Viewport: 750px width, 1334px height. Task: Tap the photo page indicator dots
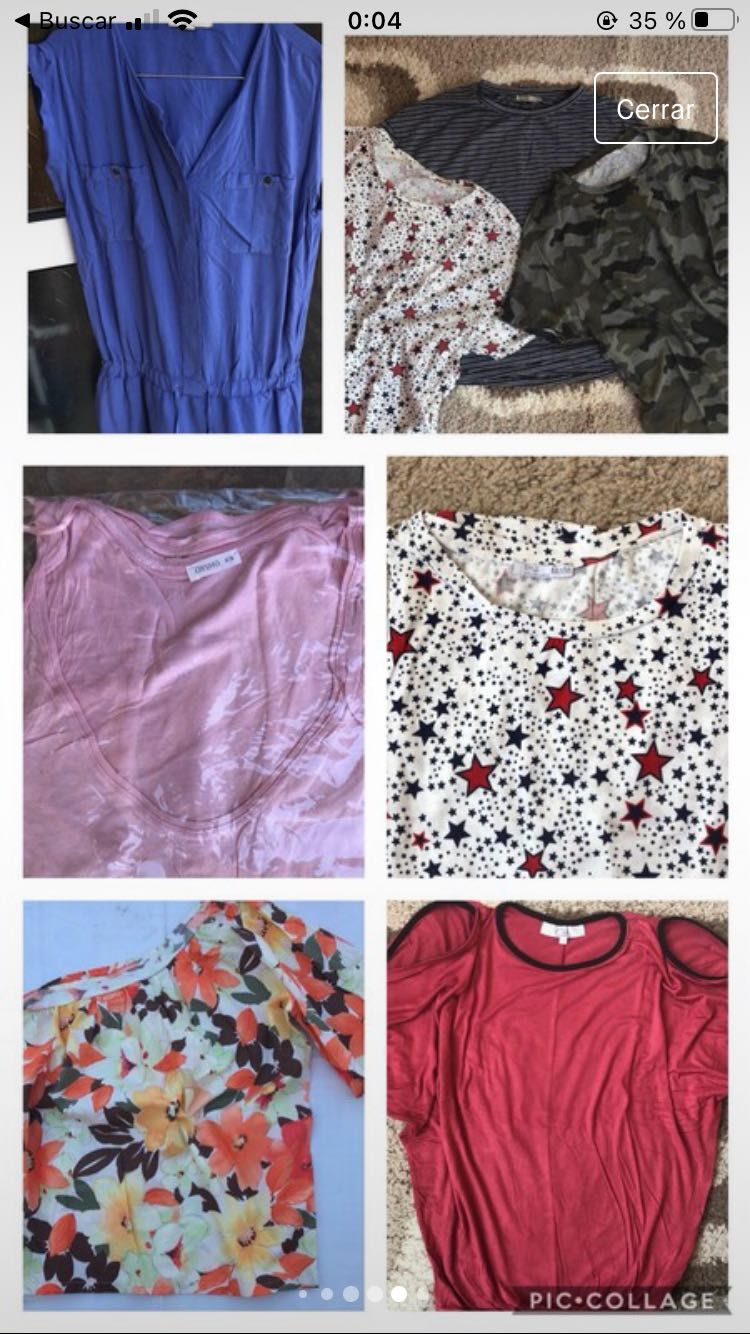click(363, 1294)
